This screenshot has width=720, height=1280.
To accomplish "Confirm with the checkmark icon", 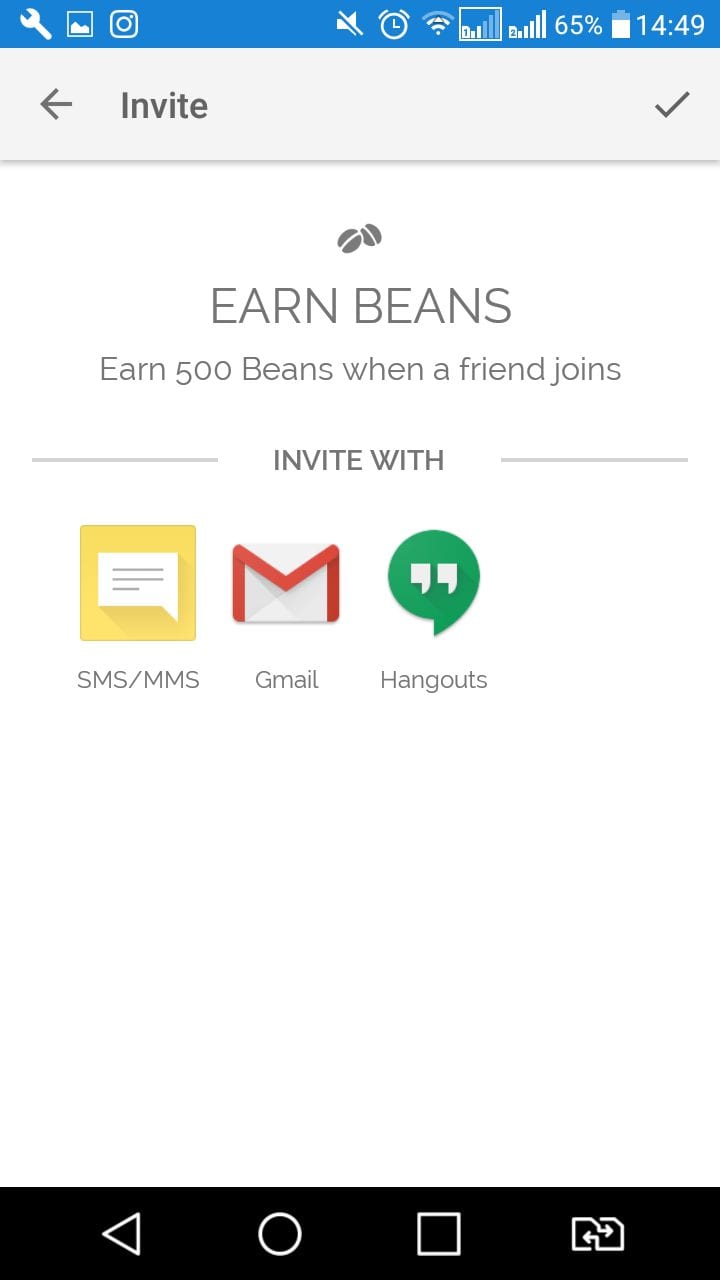I will 672,105.
